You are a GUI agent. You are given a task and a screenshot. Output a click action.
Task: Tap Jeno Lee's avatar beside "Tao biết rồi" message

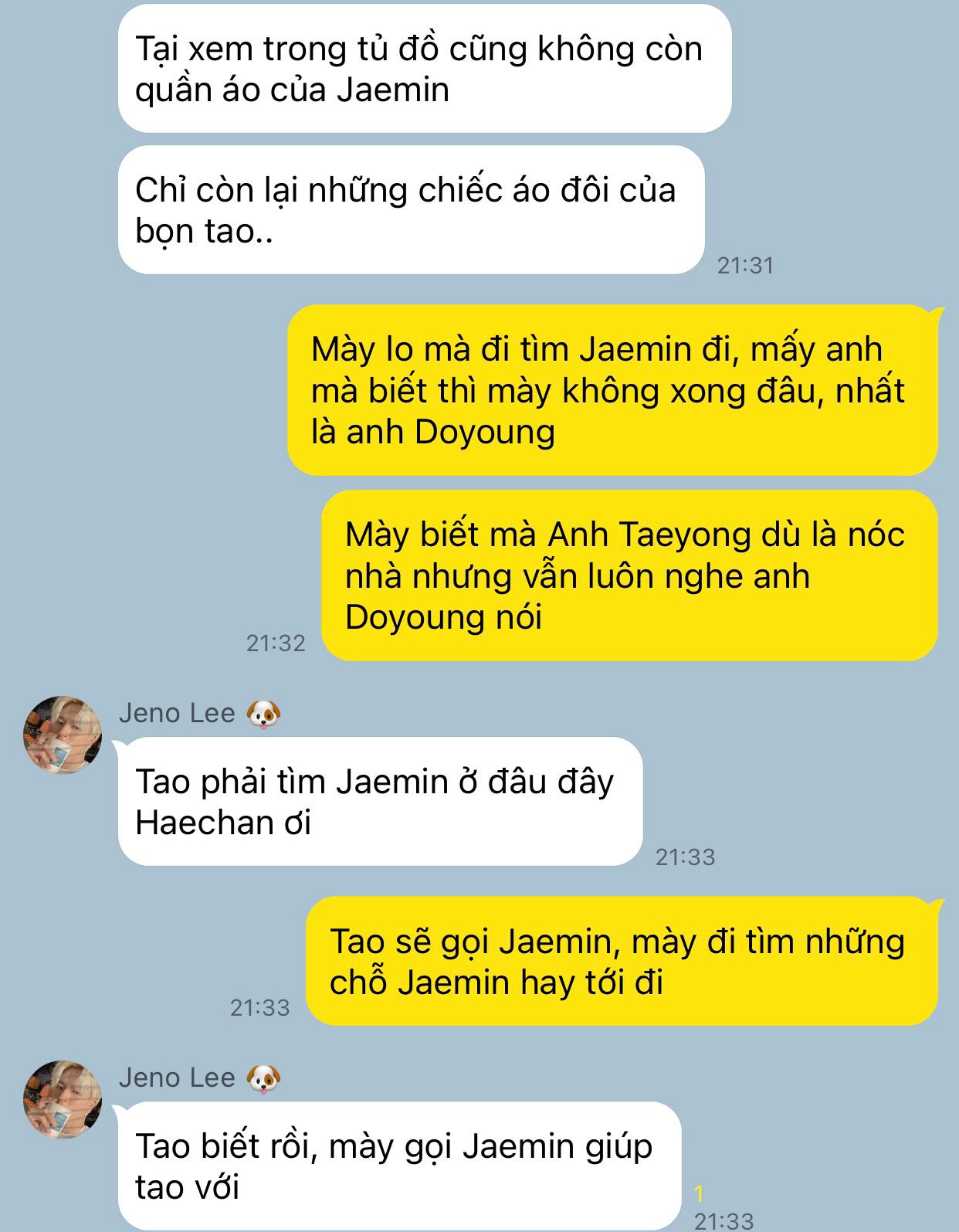pos(63,1099)
